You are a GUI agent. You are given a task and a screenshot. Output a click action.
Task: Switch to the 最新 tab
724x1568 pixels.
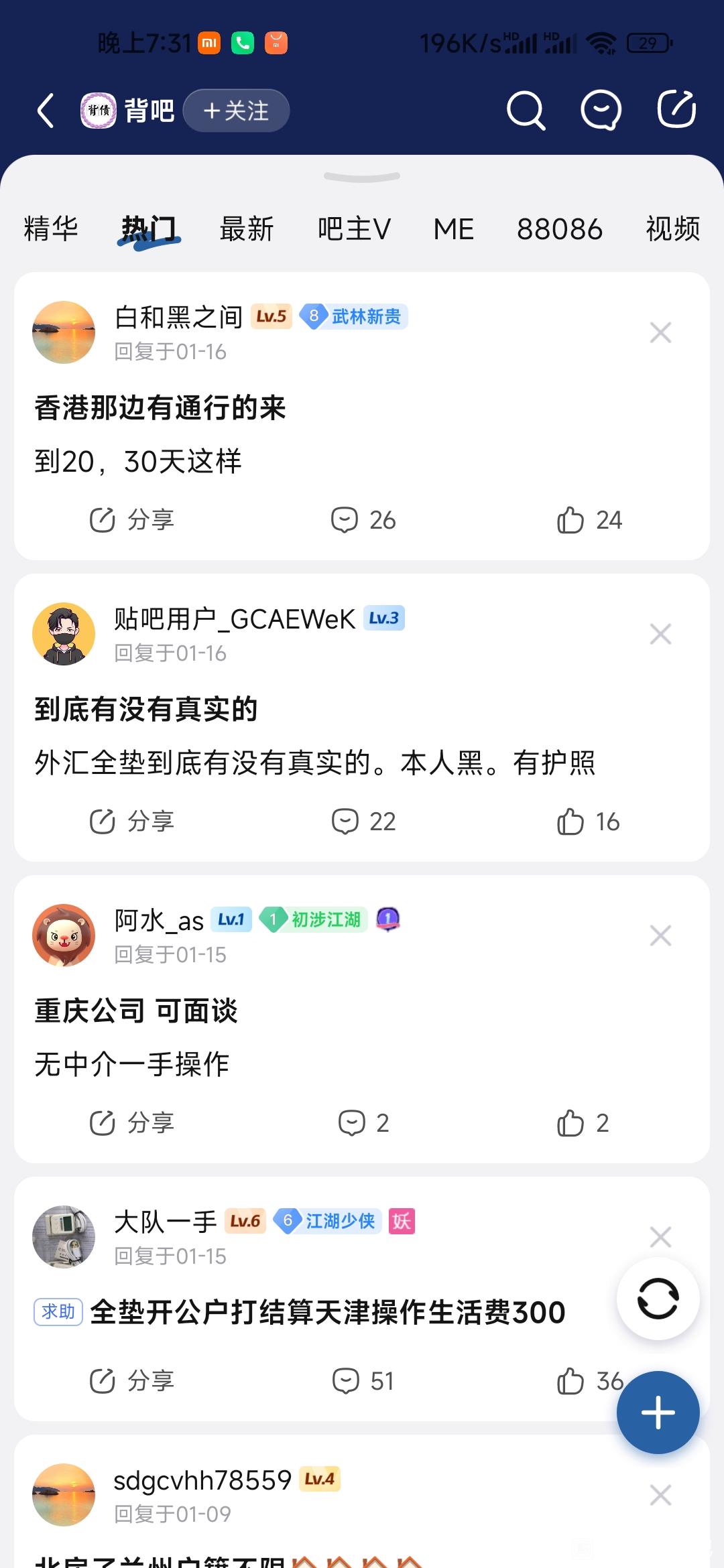pyautogui.click(x=247, y=229)
